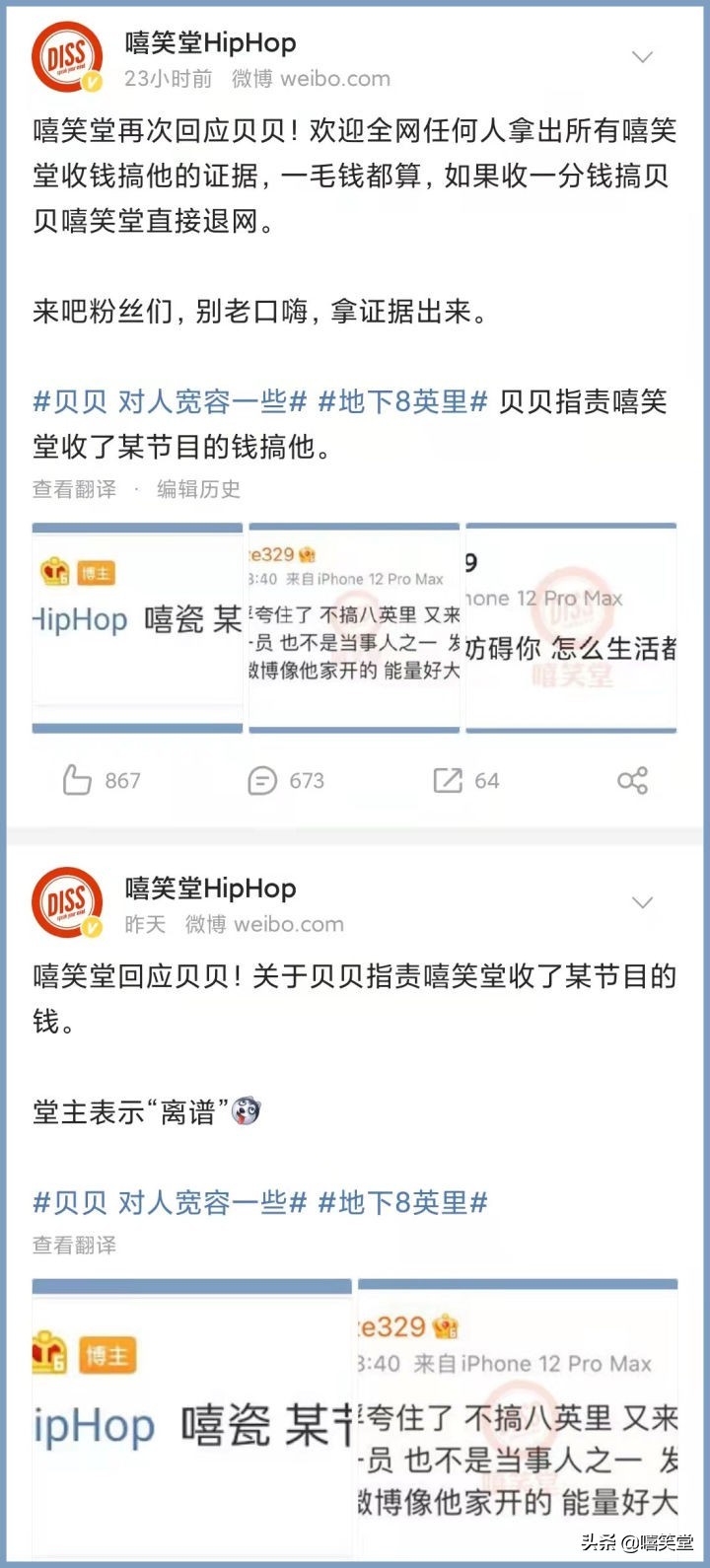Like the post with 867 likes
The width and height of the screenshot is (710, 1568).
pyautogui.click(x=78, y=781)
